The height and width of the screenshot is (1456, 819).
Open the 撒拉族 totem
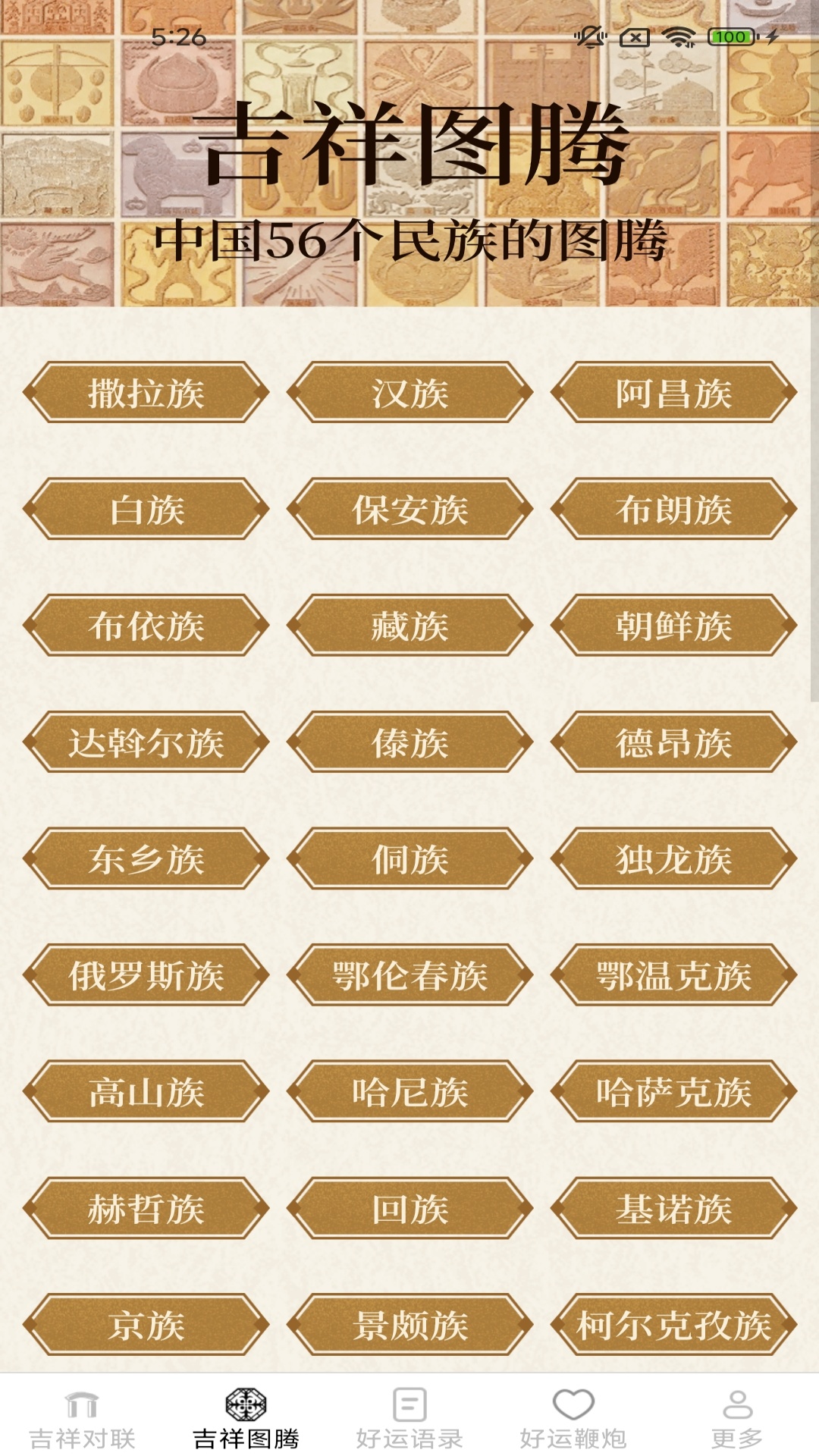[146, 393]
